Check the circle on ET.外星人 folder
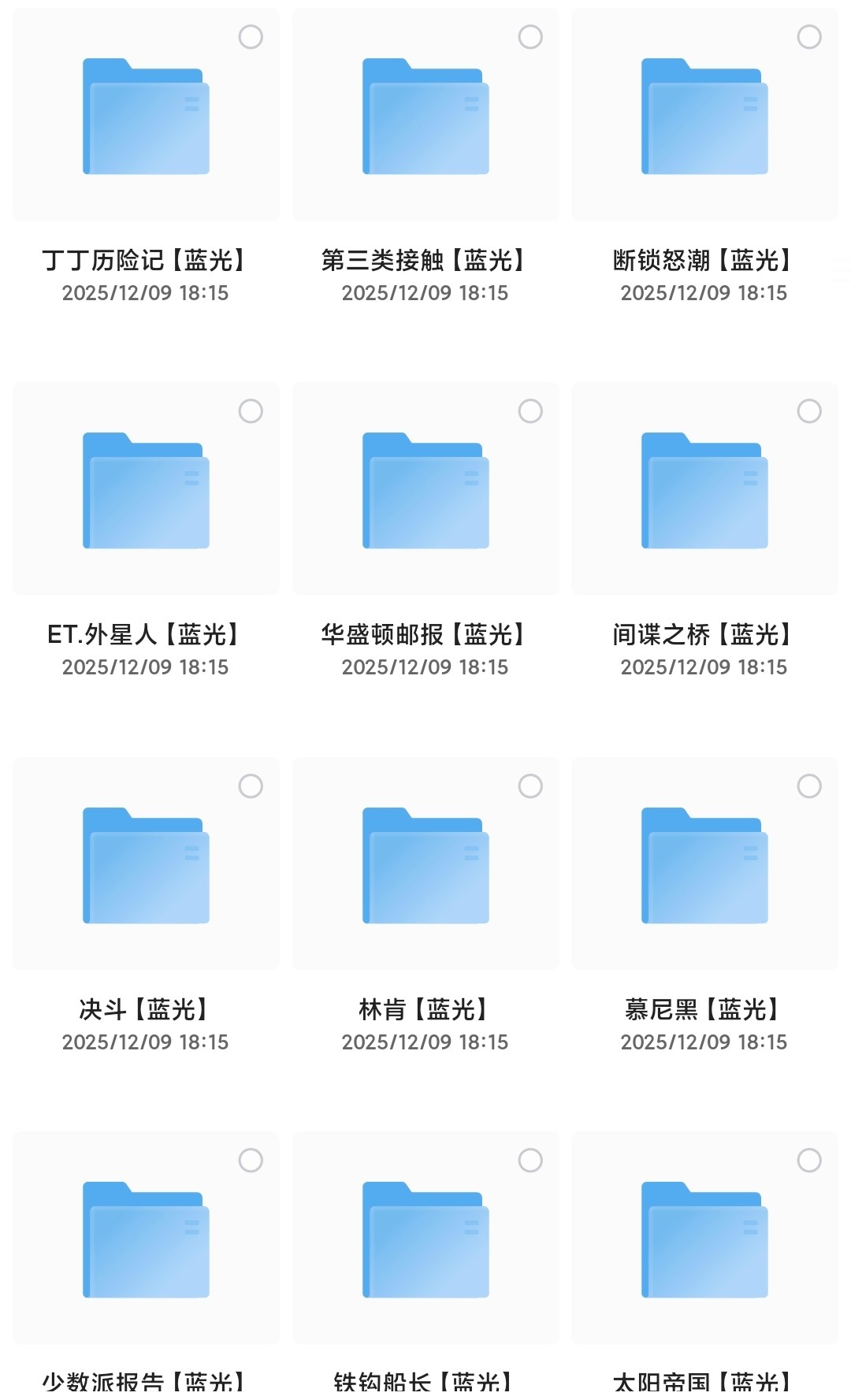This screenshot has height=1400, width=851. (251, 411)
